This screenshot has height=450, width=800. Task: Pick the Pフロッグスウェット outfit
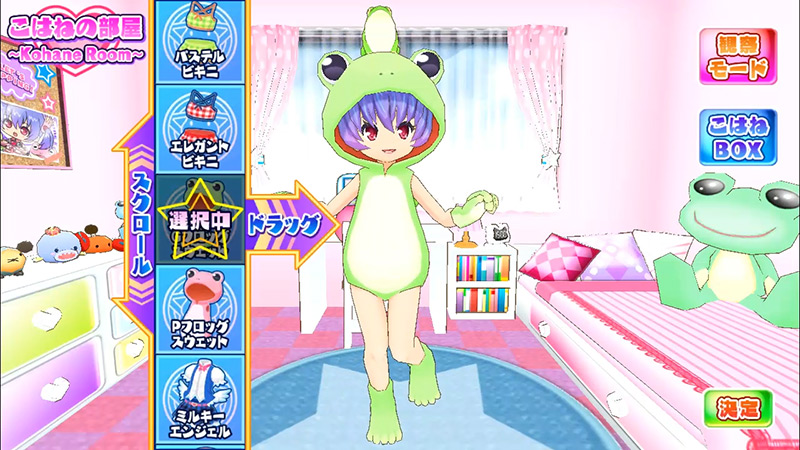click(x=201, y=308)
